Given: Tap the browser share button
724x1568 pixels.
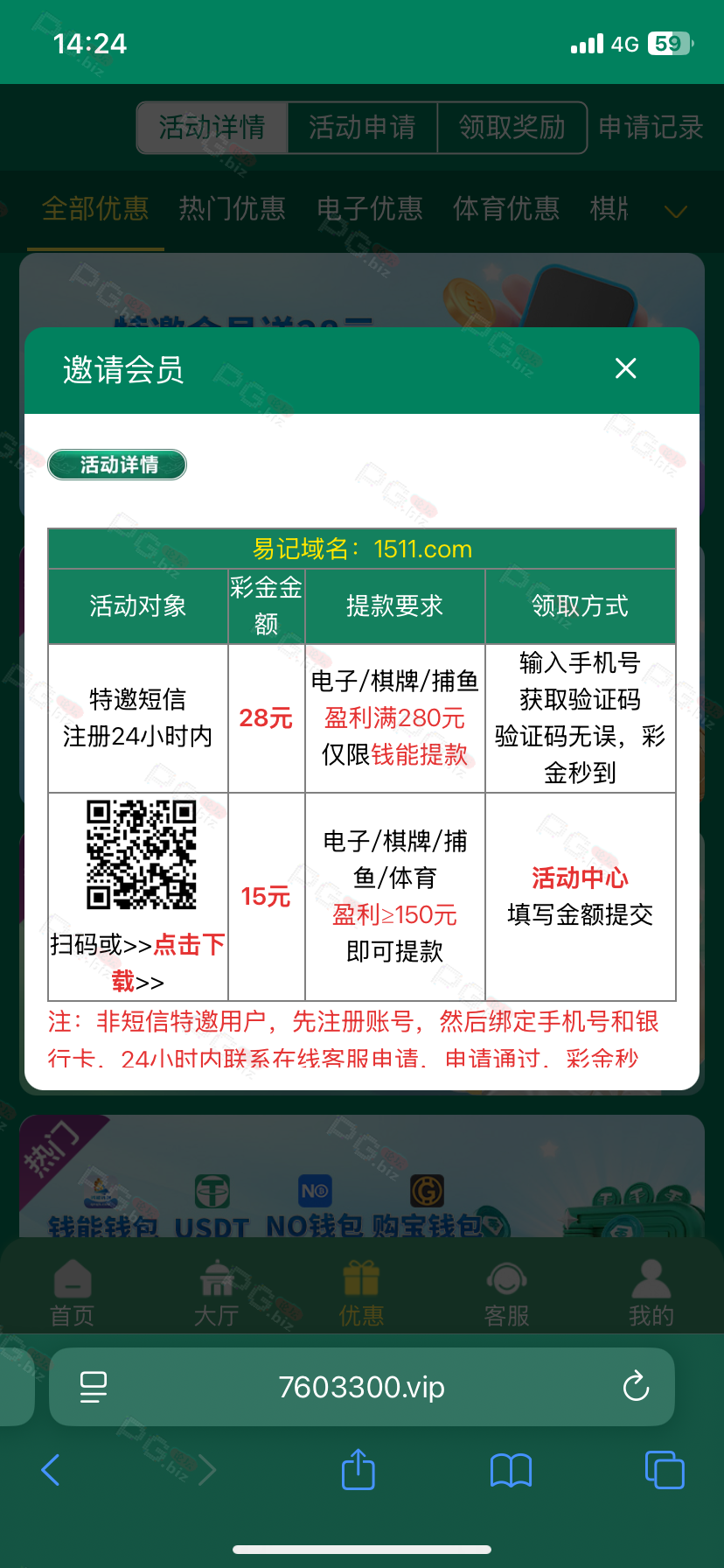Looking at the screenshot, I should click(358, 1469).
